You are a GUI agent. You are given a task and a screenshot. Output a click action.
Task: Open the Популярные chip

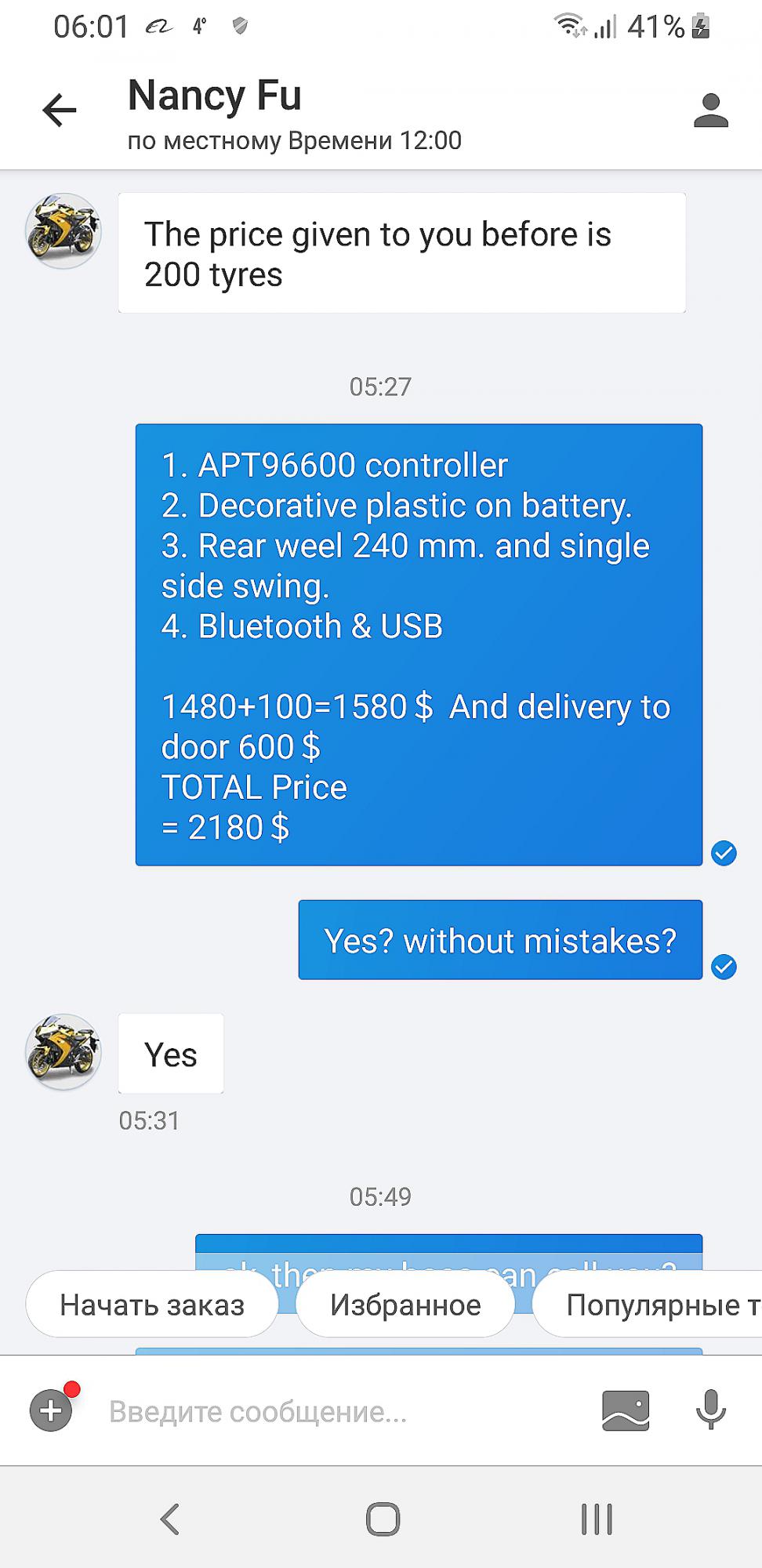[x=648, y=1305]
